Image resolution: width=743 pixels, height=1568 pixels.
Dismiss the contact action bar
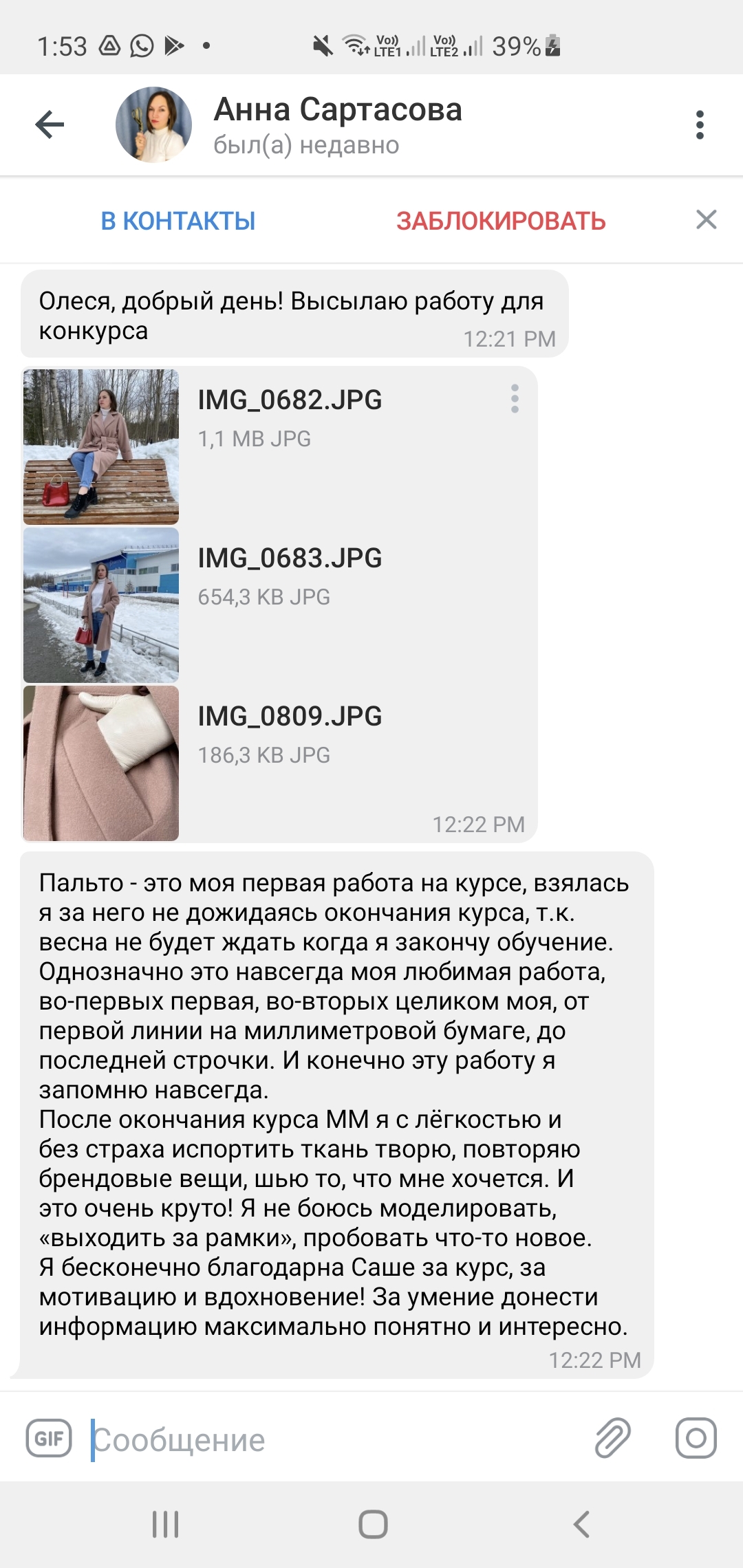pos(706,220)
